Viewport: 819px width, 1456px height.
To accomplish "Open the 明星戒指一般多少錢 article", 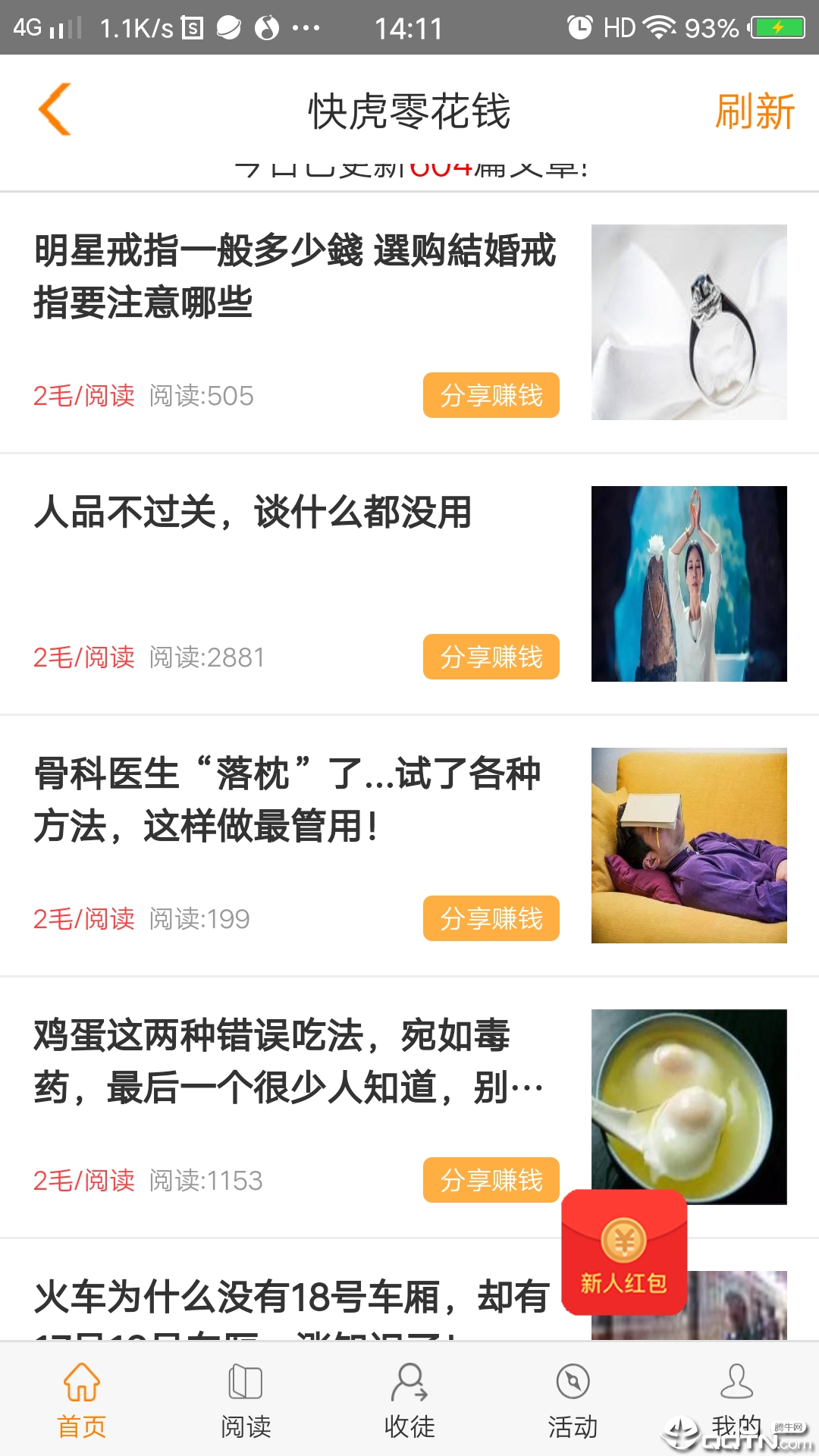I will click(x=294, y=277).
